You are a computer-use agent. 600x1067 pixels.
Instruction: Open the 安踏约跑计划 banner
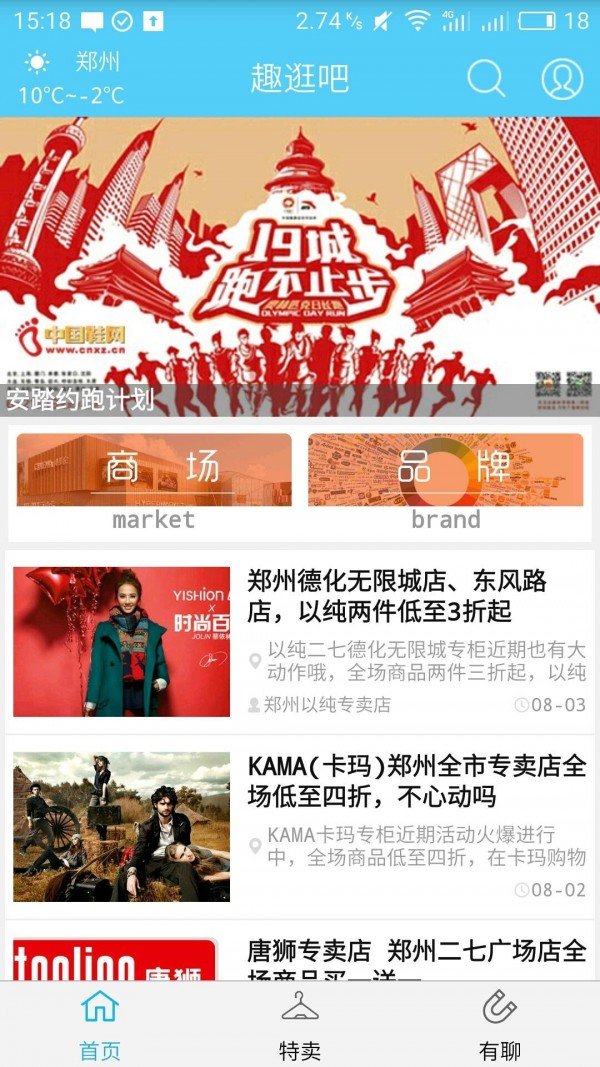[x=300, y=265]
